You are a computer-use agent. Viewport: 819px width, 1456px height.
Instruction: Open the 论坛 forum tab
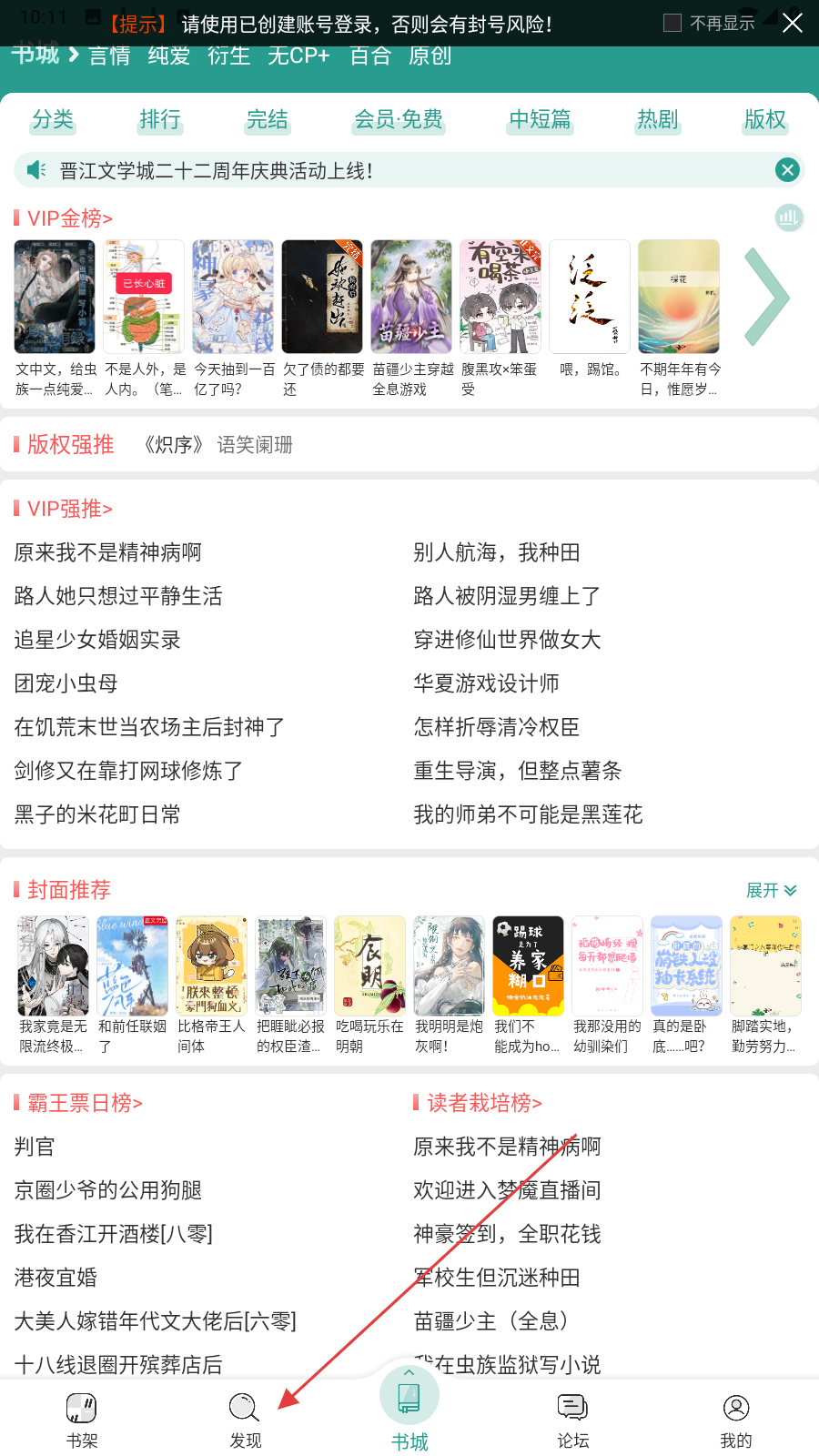pos(573,1420)
